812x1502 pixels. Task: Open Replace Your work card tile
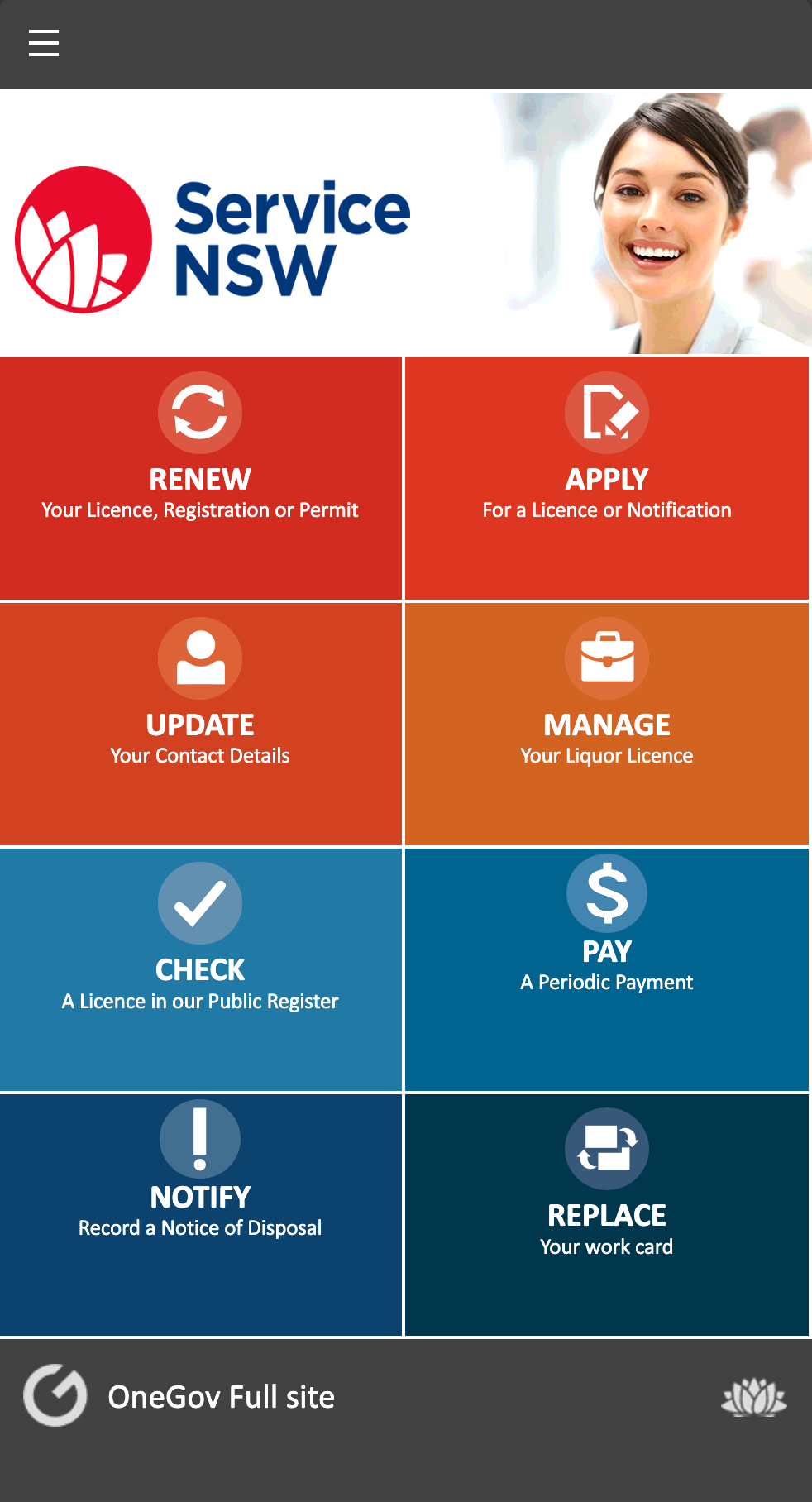606,1214
